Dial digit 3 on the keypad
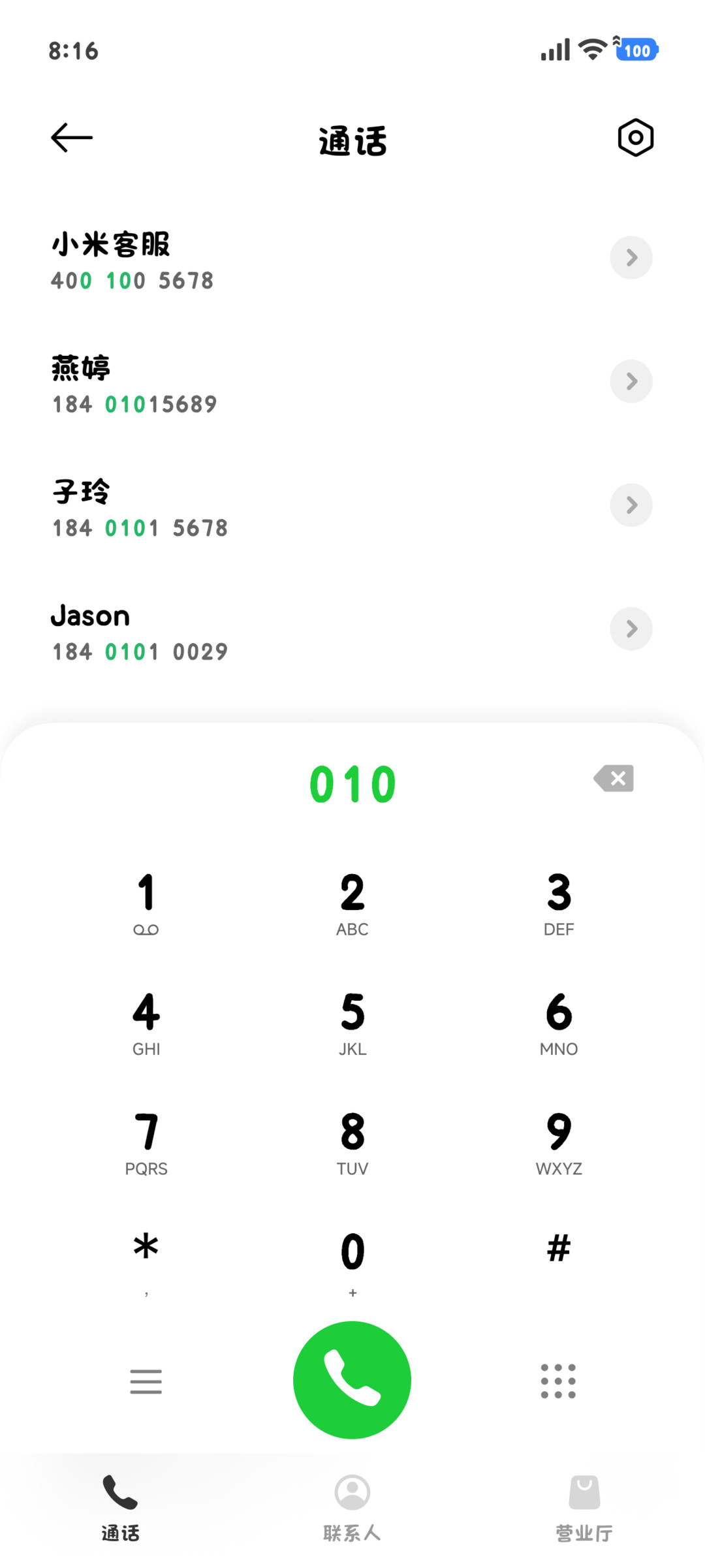Viewport: 705px width, 1568px height. click(x=559, y=904)
